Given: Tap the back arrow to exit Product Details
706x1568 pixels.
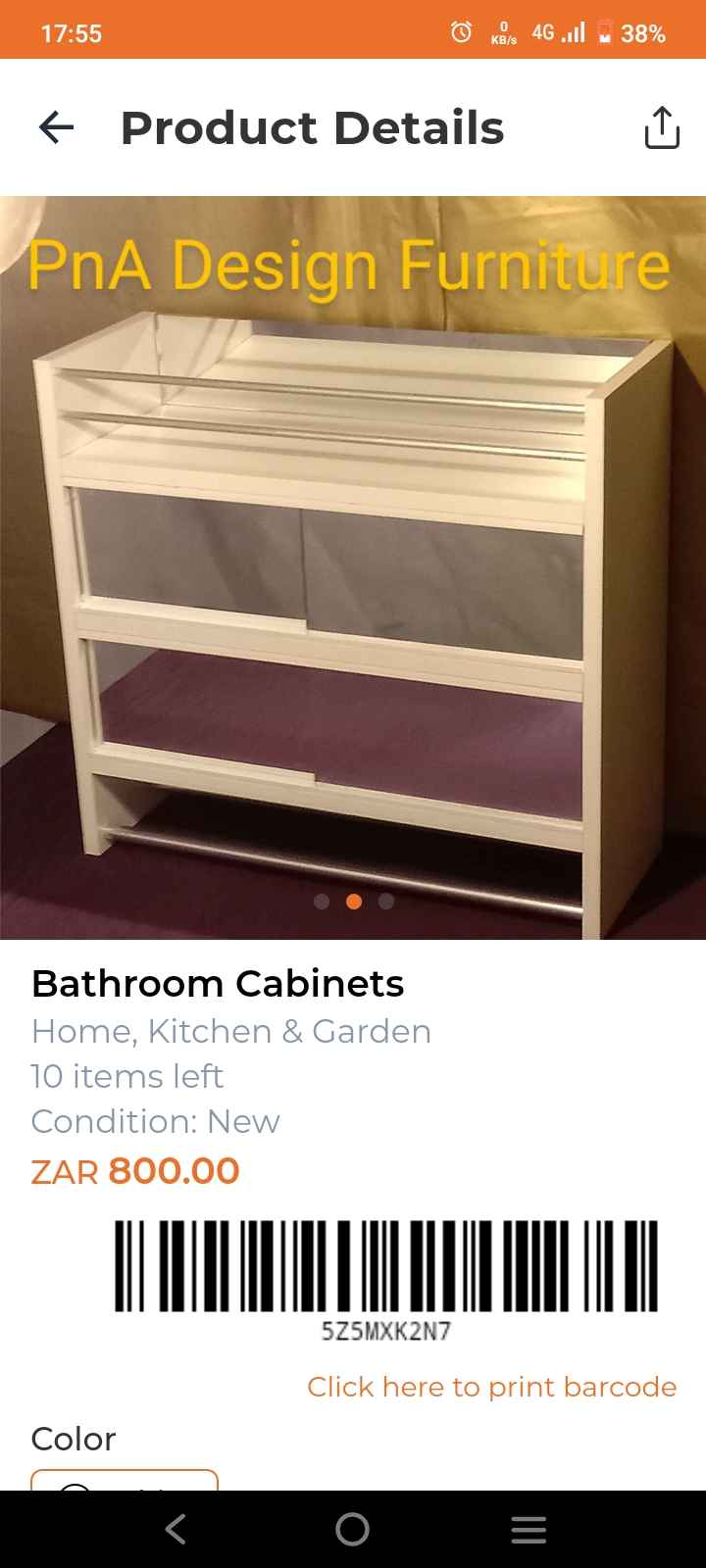Looking at the screenshot, I should click(x=56, y=127).
